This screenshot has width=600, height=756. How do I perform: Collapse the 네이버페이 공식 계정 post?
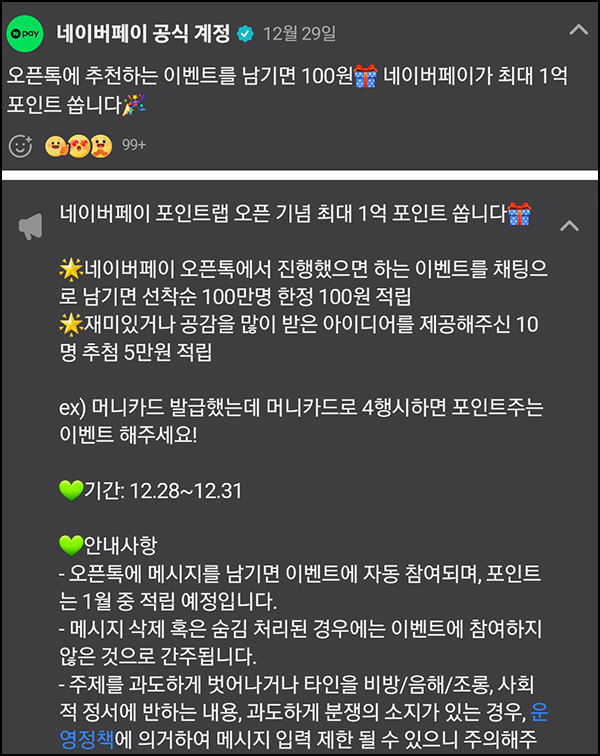578,29
